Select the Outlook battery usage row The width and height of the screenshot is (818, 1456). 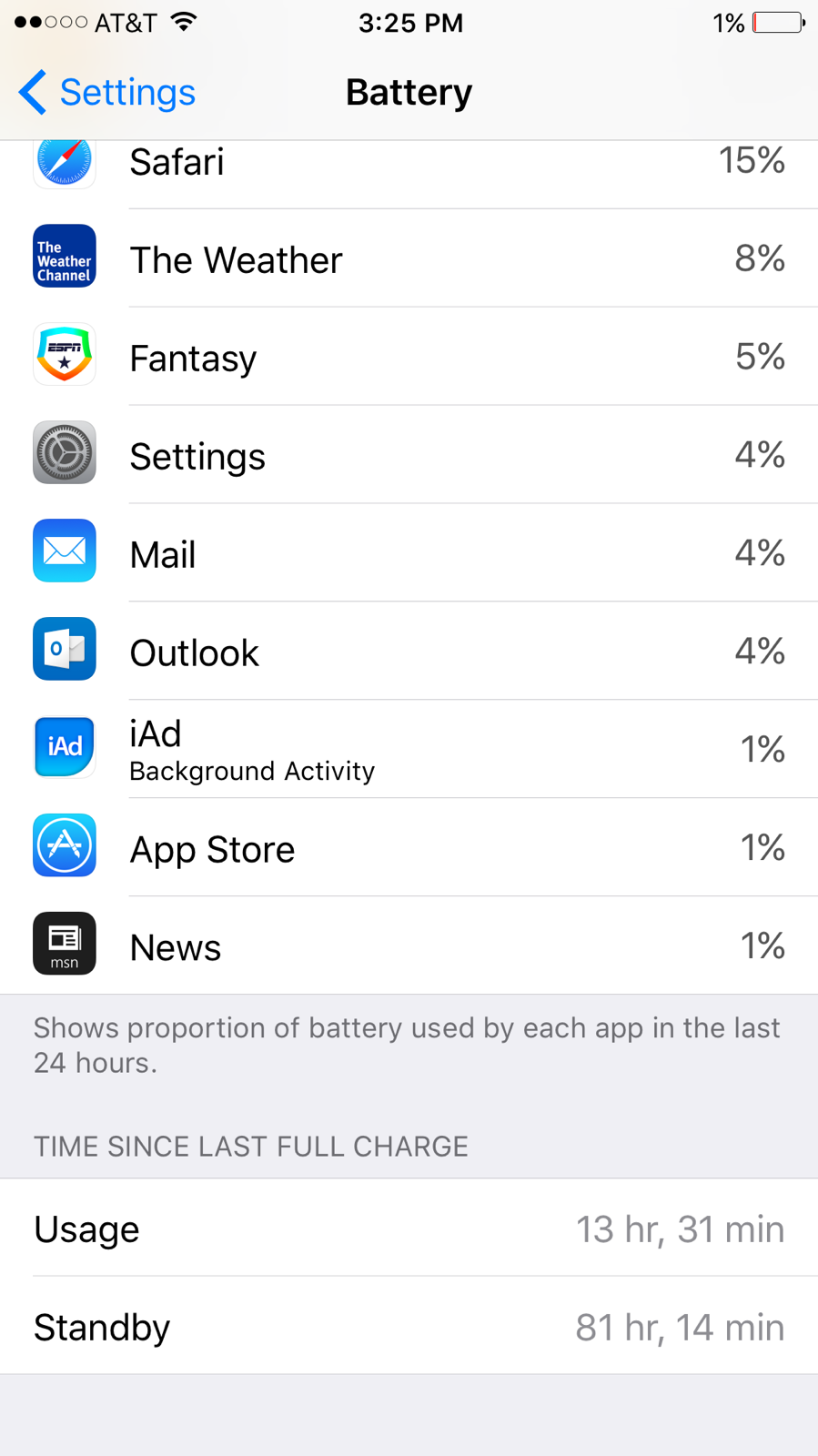[409, 652]
